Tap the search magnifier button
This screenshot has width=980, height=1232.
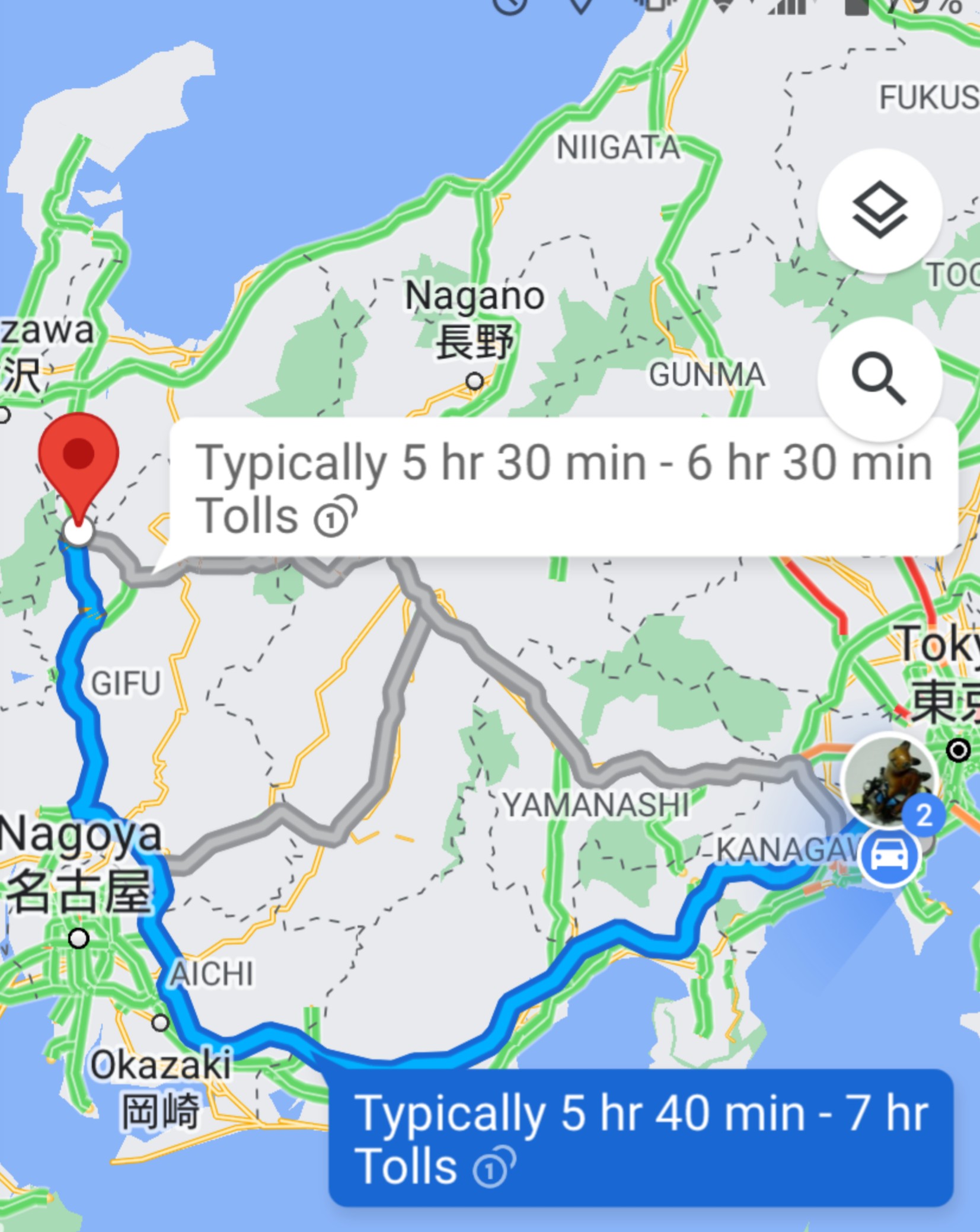tap(879, 379)
